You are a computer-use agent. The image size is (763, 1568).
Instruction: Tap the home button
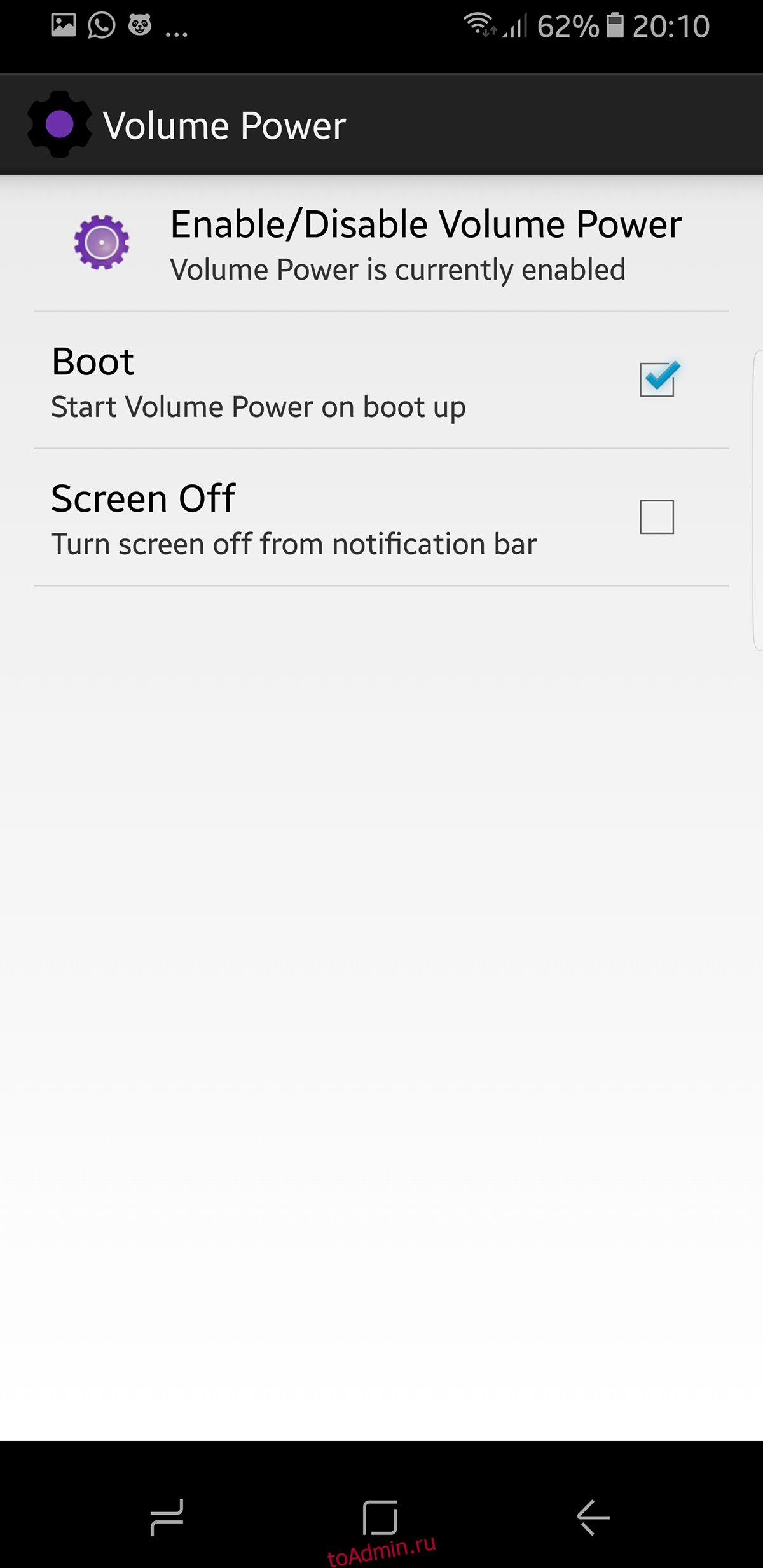tap(380, 1517)
